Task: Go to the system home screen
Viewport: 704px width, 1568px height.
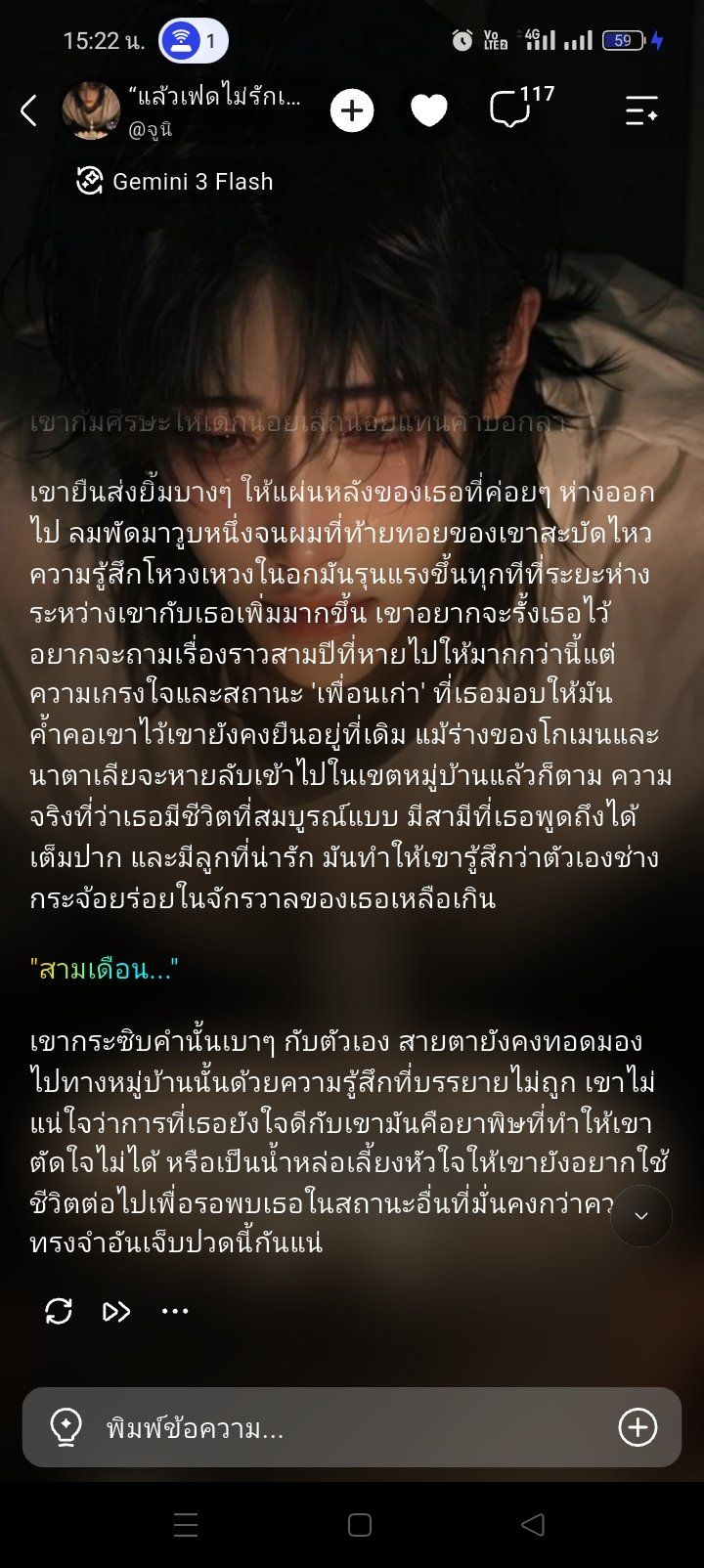Action: (360, 1525)
